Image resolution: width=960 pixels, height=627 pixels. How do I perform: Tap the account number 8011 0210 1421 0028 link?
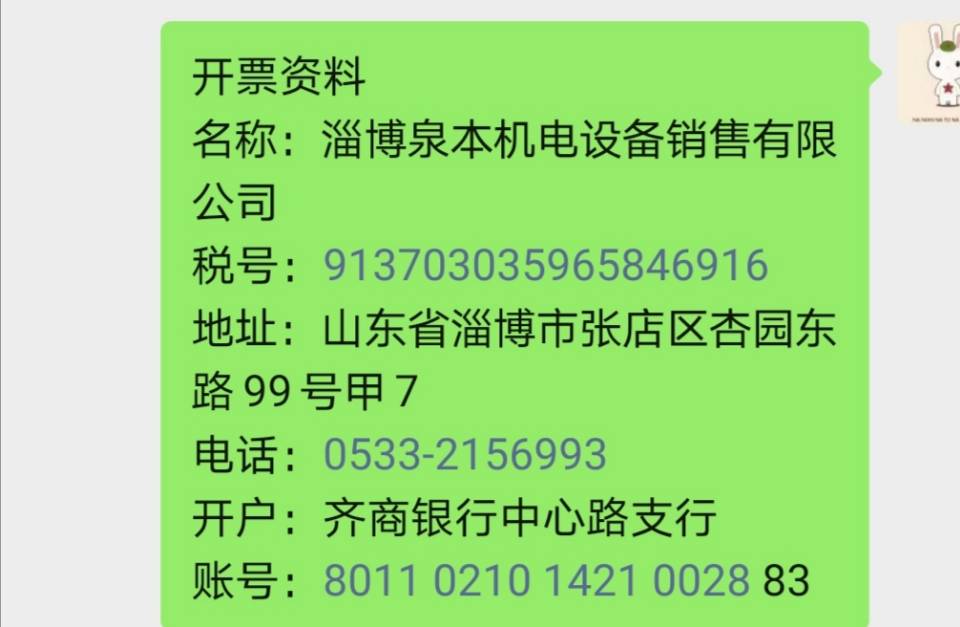point(537,580)
